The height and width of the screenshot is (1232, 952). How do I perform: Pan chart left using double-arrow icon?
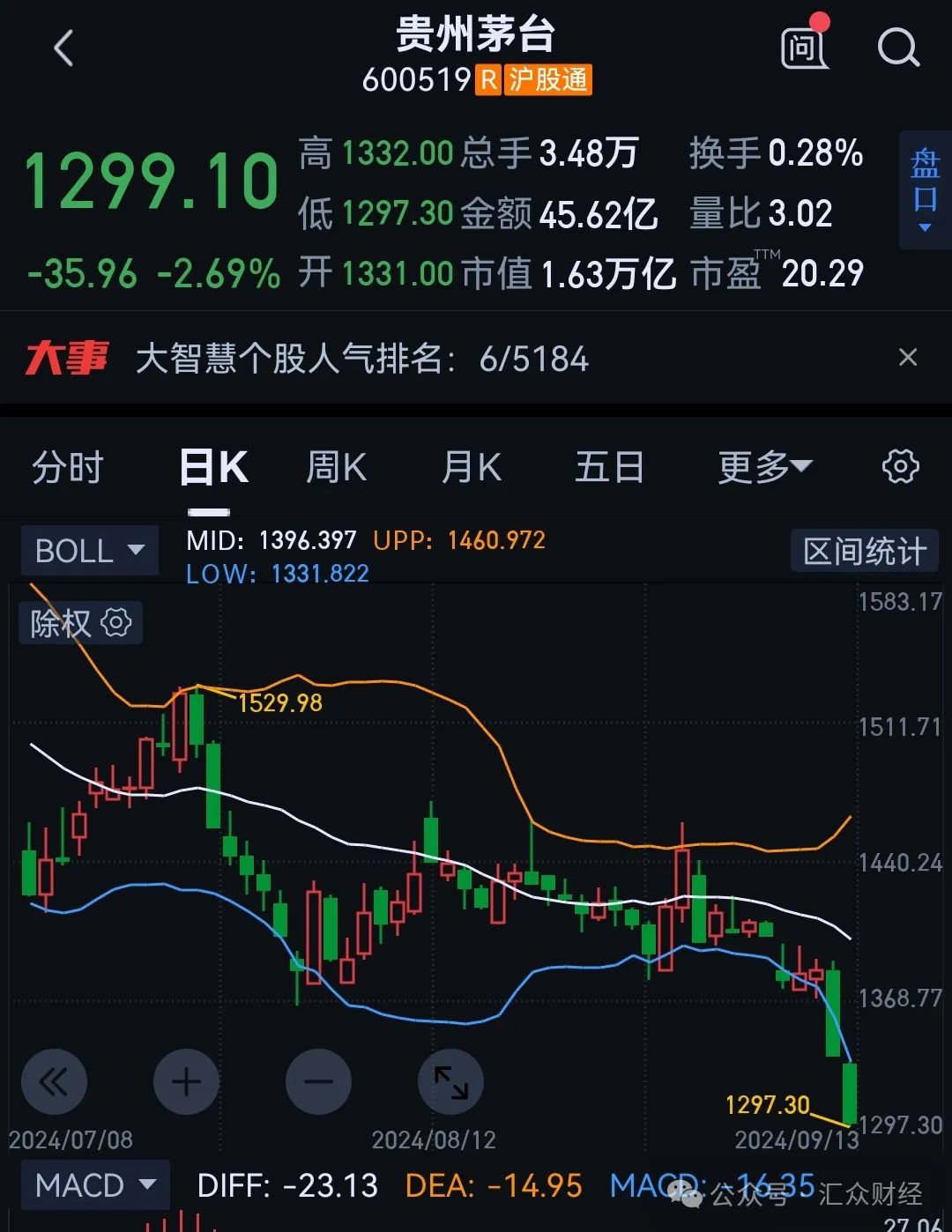pyautogui.click(x=55, y=1081)
